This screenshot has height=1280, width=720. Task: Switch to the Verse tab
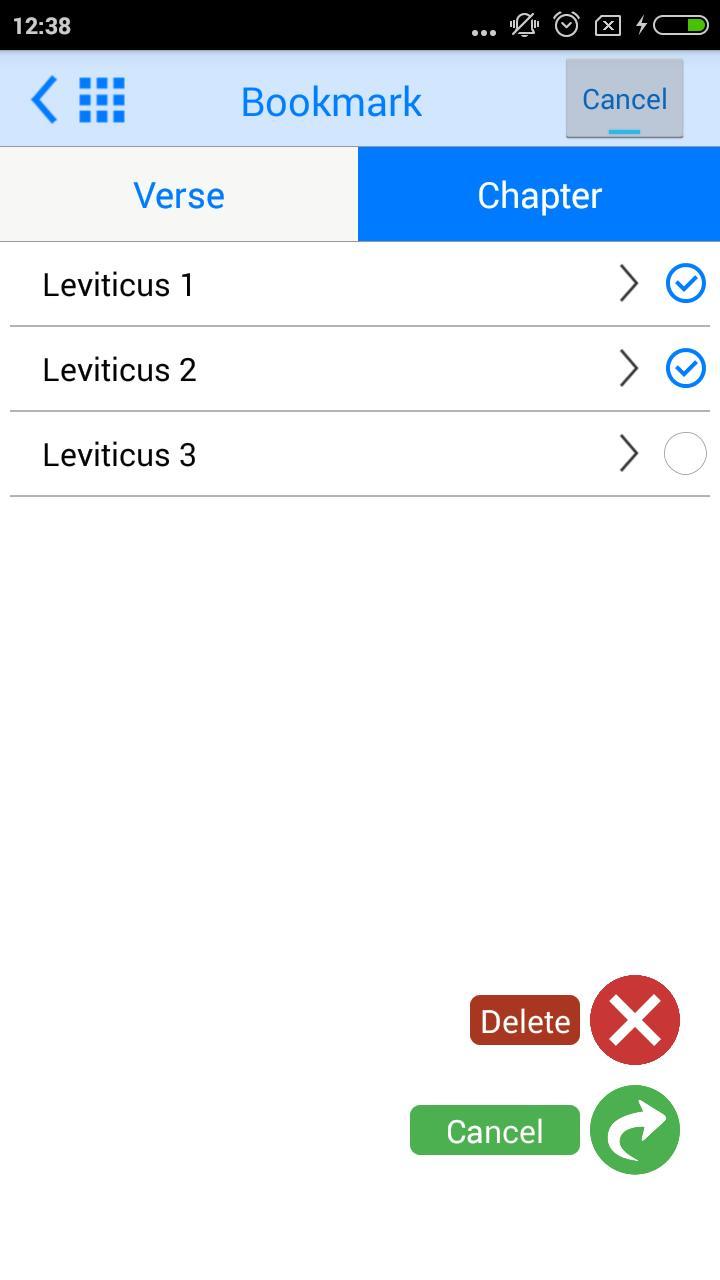tap(179, 195)
